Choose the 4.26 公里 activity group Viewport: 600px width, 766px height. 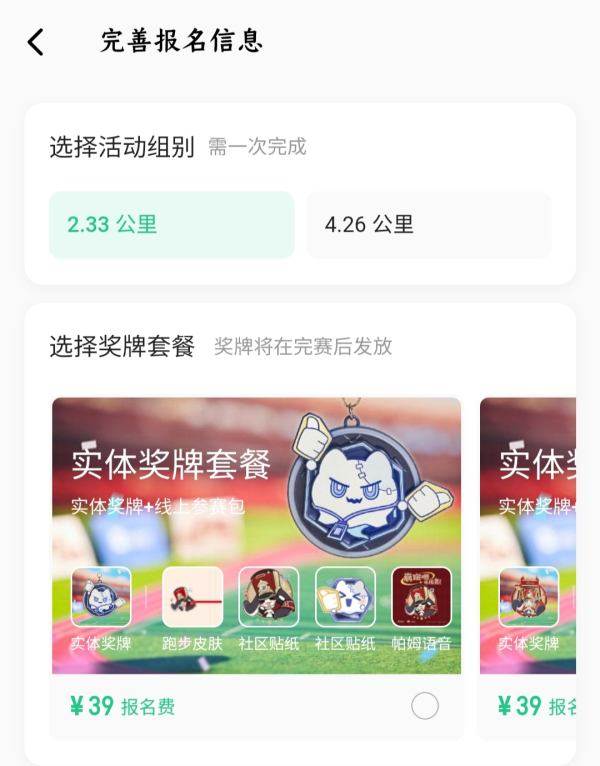coord(428,225)
